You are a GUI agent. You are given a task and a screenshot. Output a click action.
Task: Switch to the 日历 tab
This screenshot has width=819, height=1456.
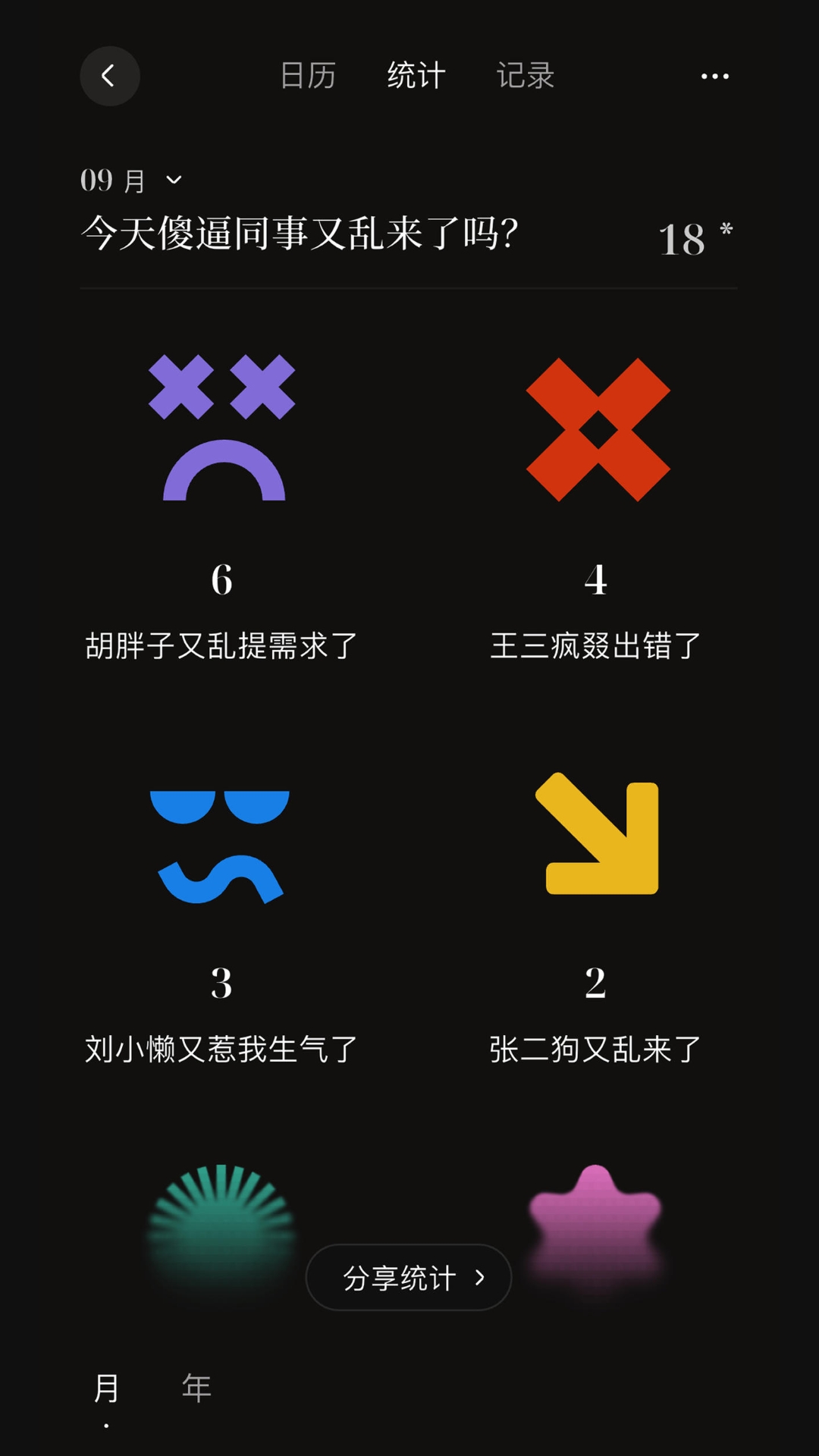pos(308,76)
